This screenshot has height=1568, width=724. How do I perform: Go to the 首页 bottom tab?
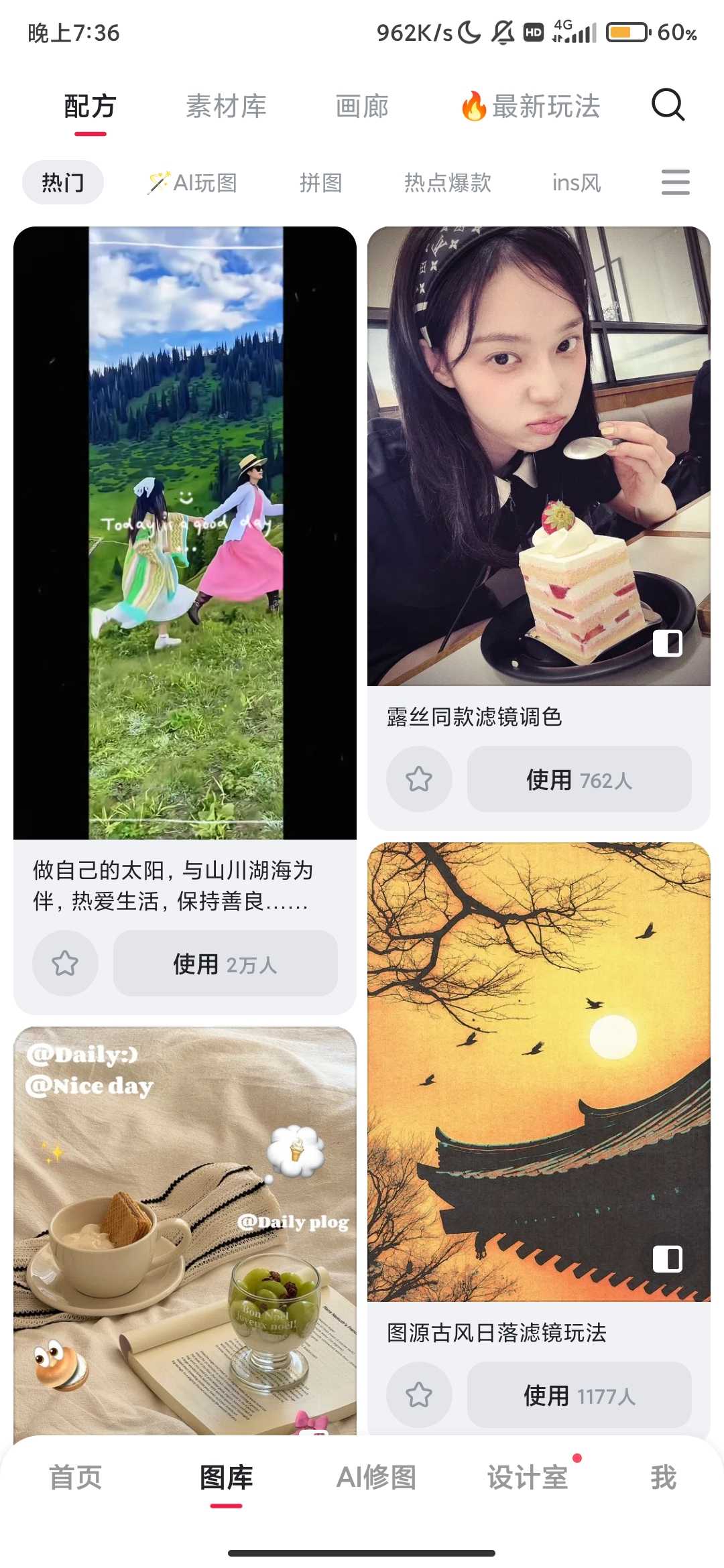click(x=75, y=1478)
